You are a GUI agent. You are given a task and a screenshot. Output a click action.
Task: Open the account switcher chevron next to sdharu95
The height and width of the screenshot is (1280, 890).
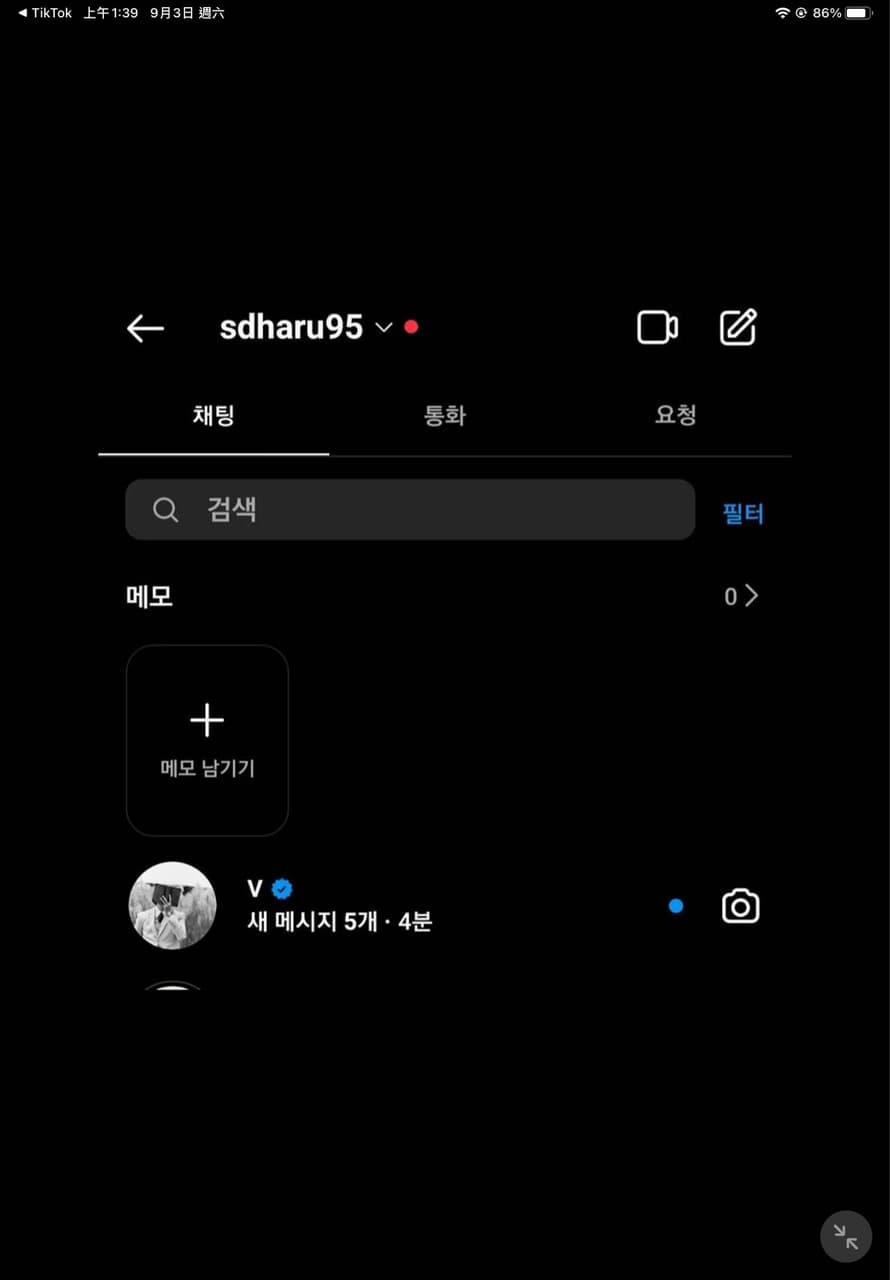pyautogui.click(x=382, y=328)
